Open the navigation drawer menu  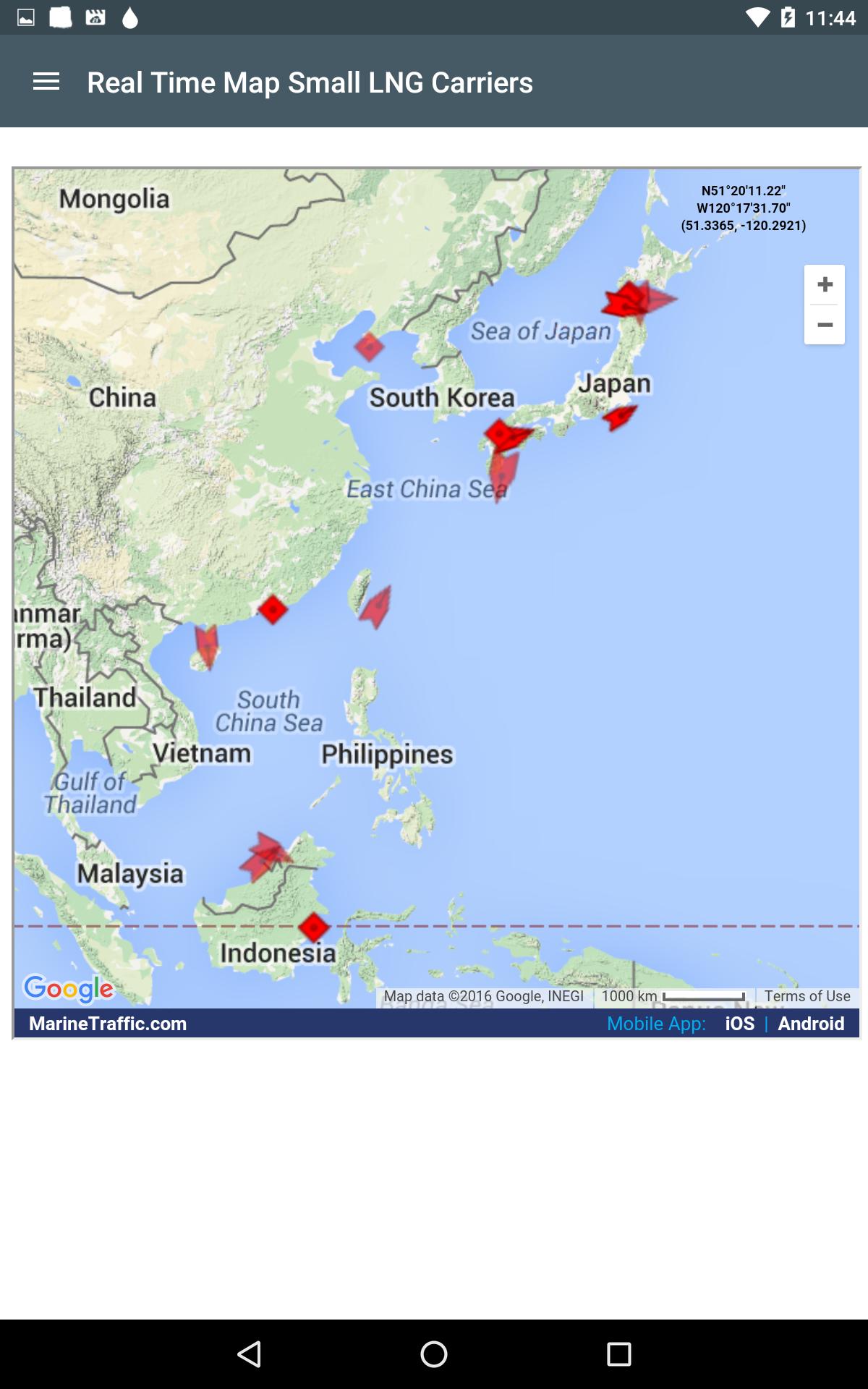pos(45,82)
